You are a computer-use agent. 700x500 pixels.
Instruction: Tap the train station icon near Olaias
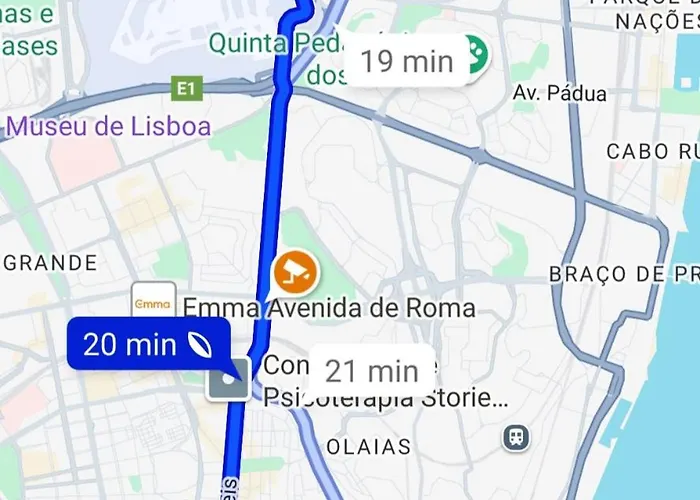(516, 438)
